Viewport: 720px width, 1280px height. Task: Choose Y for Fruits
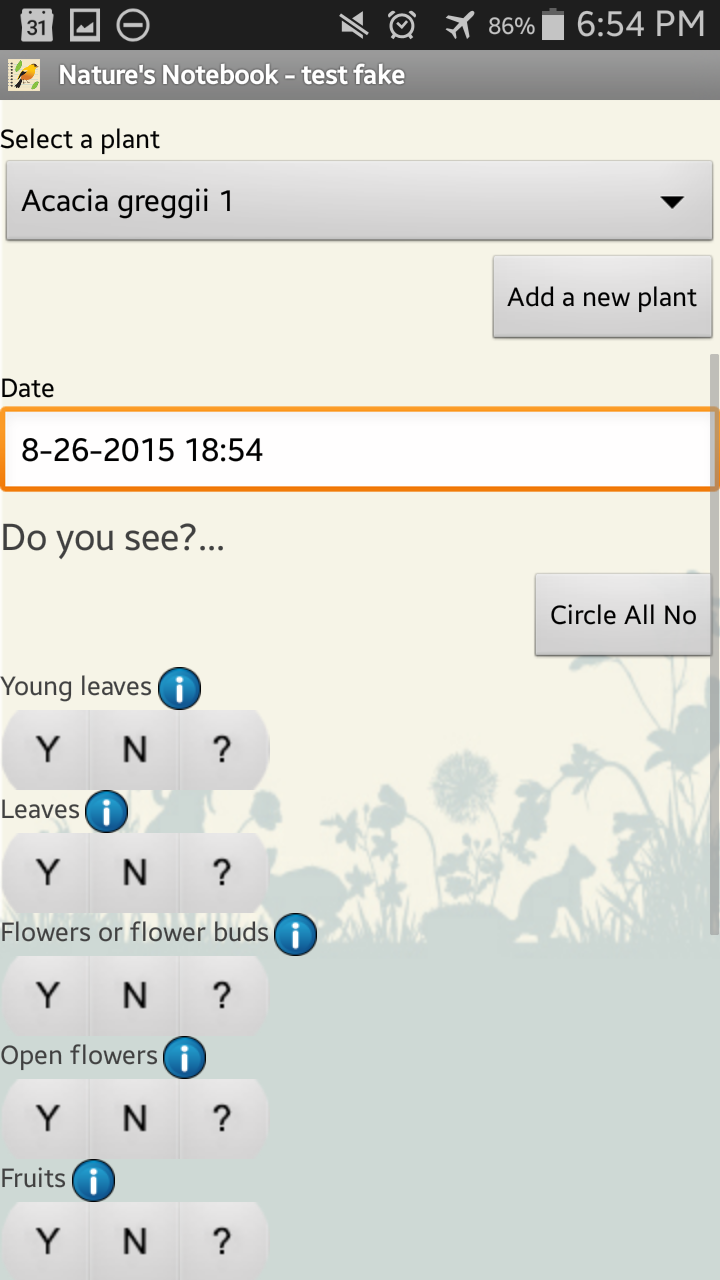point(47,1241)
